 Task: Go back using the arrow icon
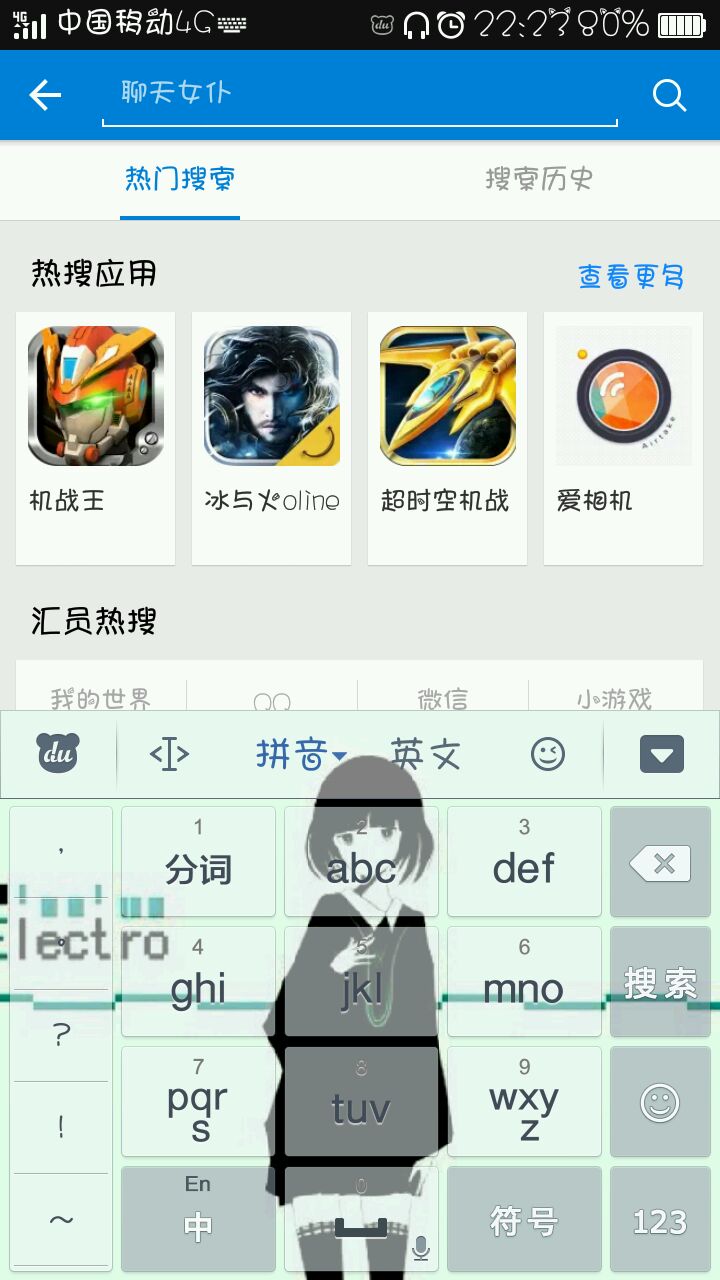[x=45, y=95]
